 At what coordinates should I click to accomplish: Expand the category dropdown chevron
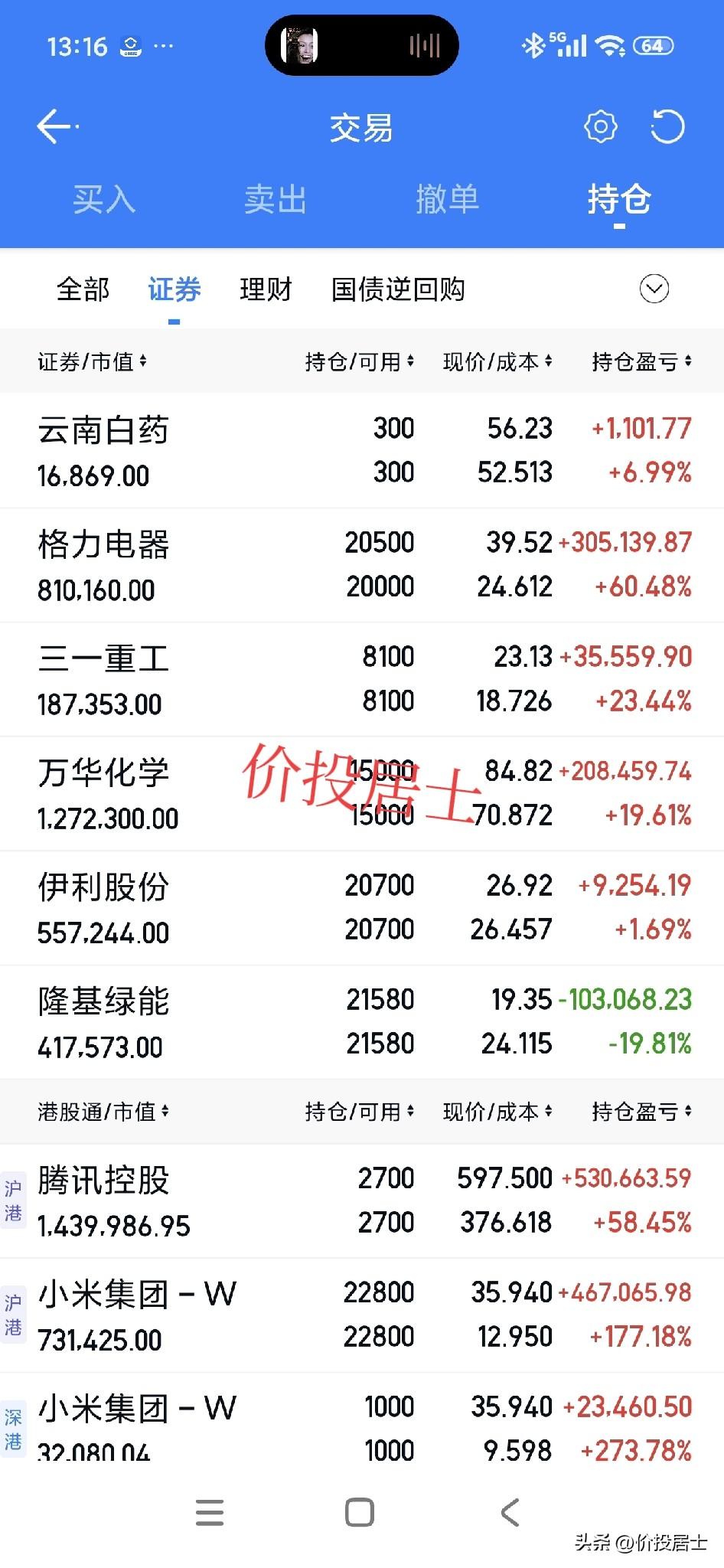654,289
